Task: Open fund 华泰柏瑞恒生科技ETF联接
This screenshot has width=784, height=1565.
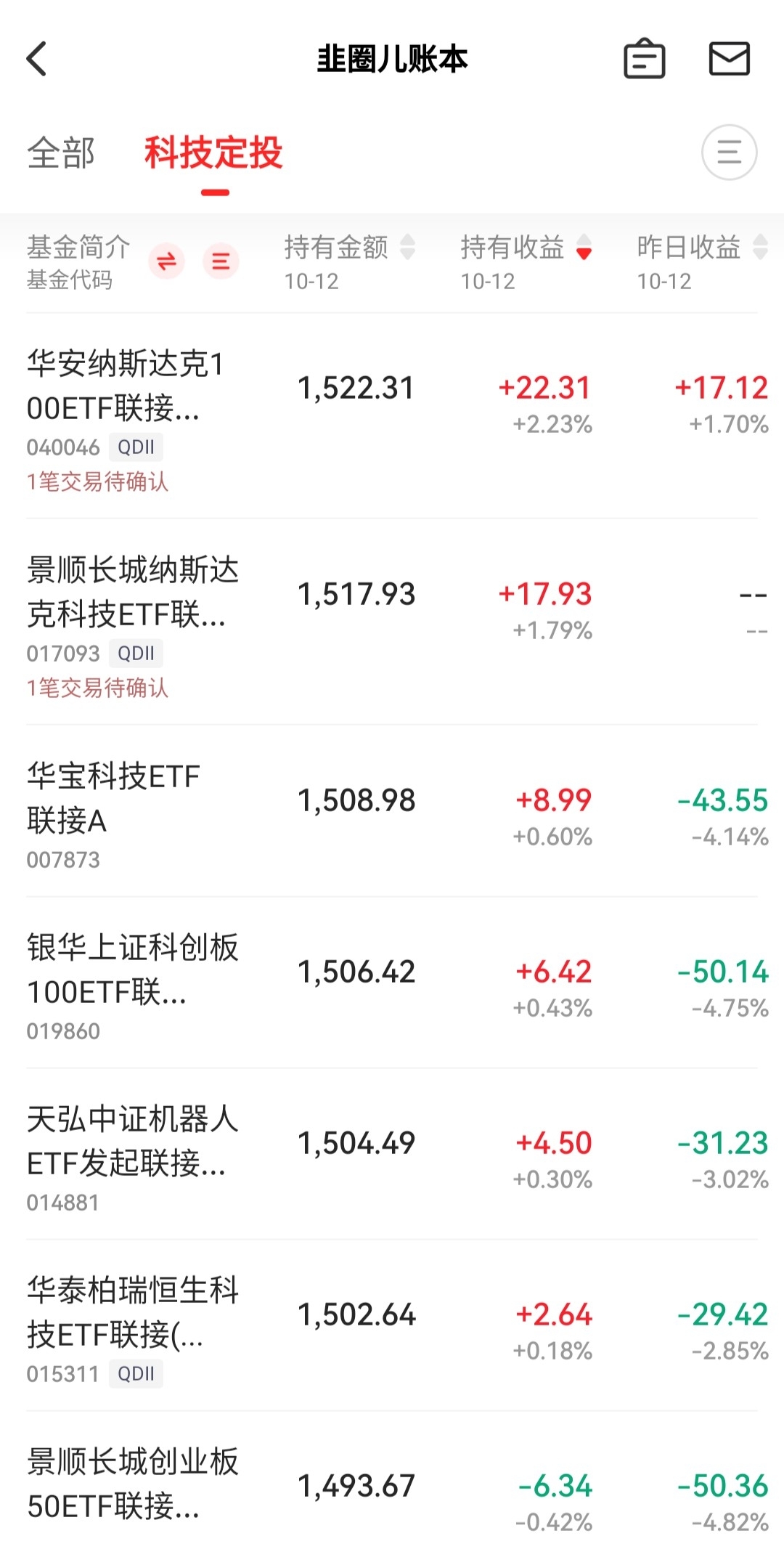Action: [392, 1325]
